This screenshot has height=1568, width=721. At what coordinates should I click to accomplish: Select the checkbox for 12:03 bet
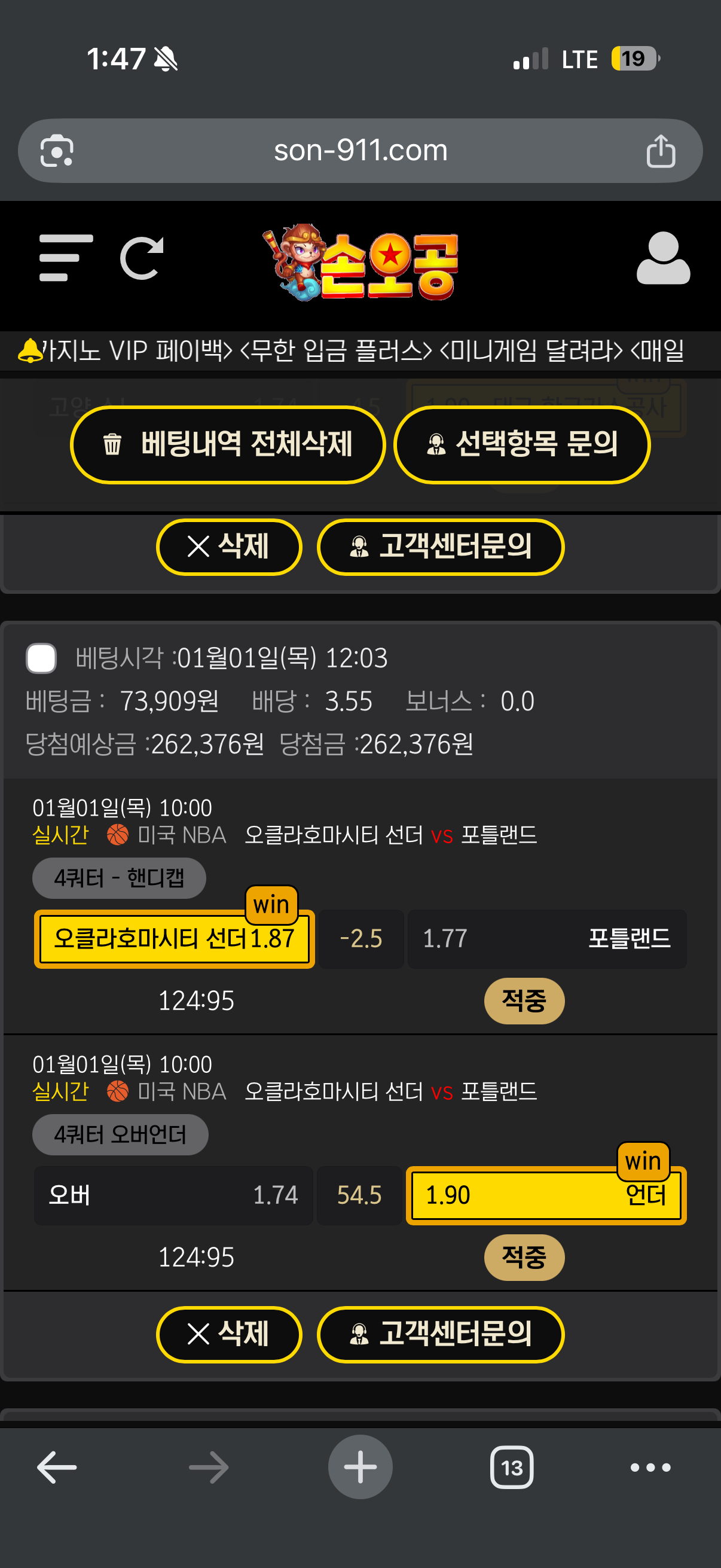[x=41, y=658]
